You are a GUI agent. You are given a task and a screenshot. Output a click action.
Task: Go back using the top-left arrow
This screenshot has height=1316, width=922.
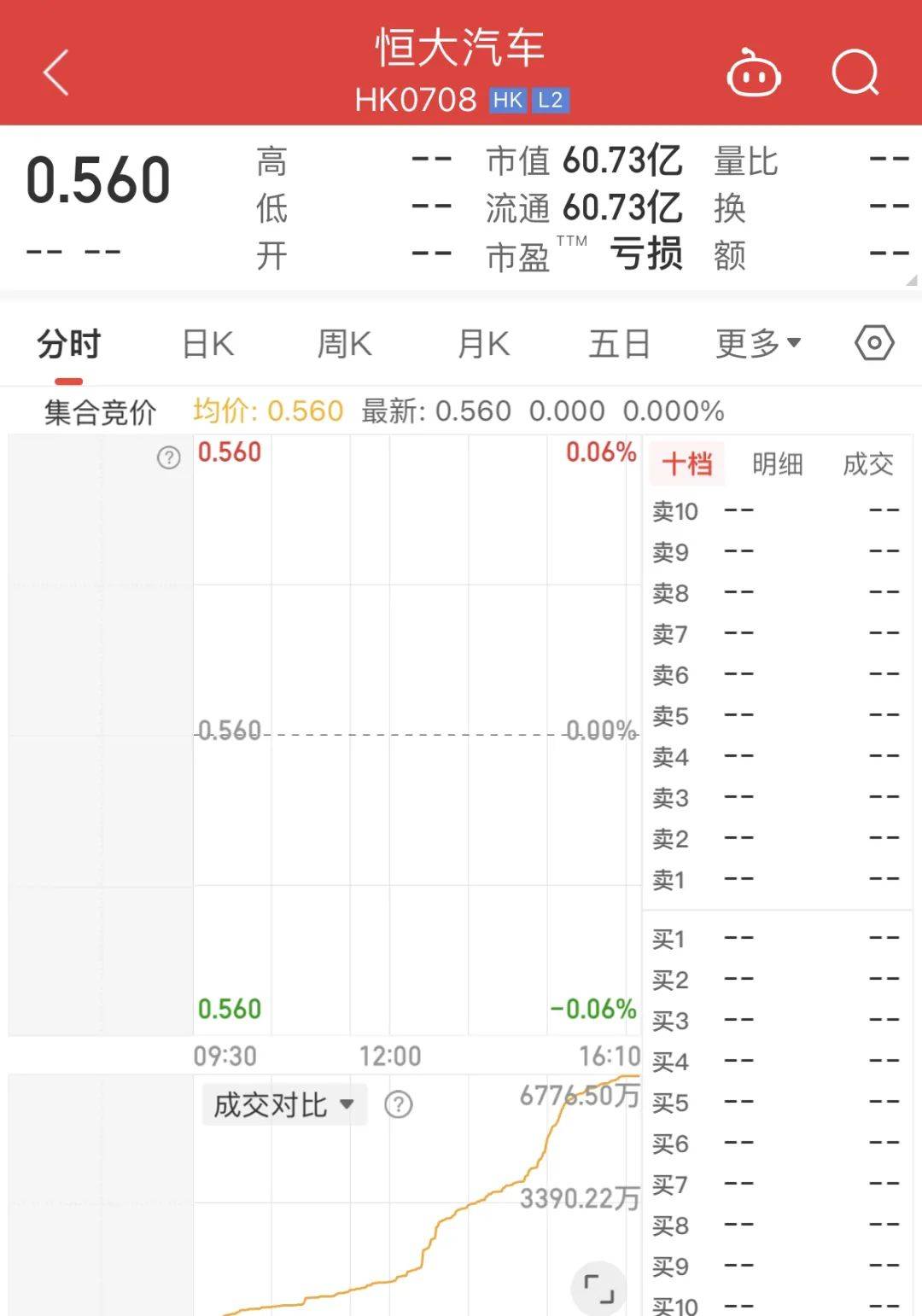tap(56, 73)
